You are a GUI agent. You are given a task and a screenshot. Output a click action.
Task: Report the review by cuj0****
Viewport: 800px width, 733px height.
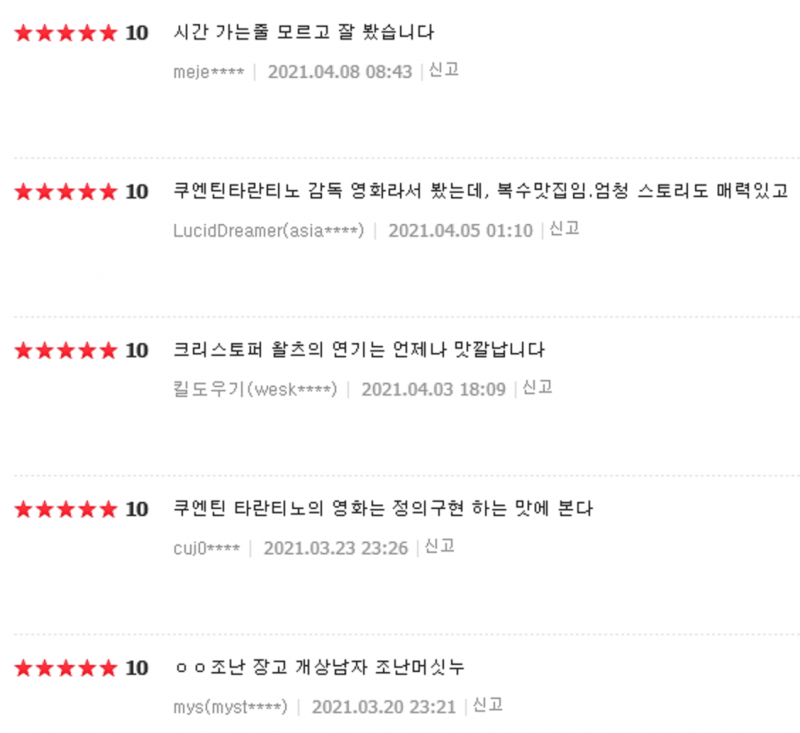pyautogui.click(x=439, y=546)
